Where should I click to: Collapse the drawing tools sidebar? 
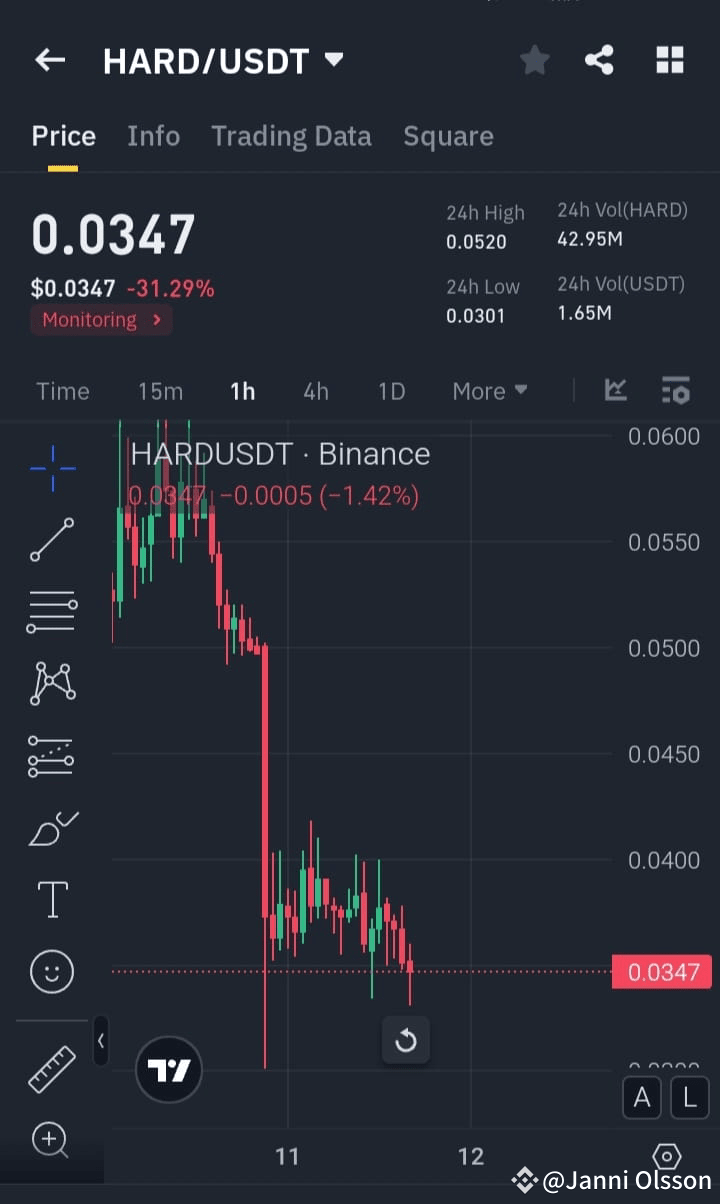point(101,1041)
